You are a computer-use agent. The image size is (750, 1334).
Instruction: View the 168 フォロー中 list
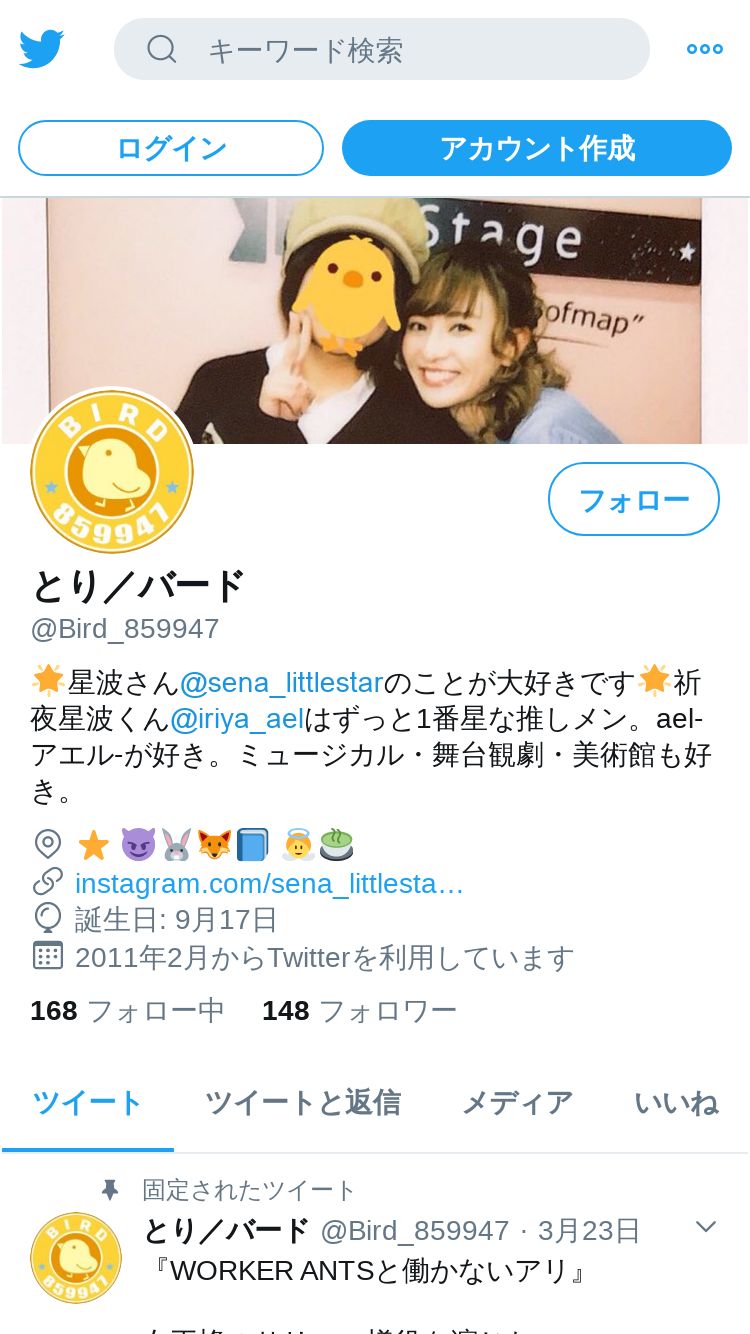[127, 1011]
